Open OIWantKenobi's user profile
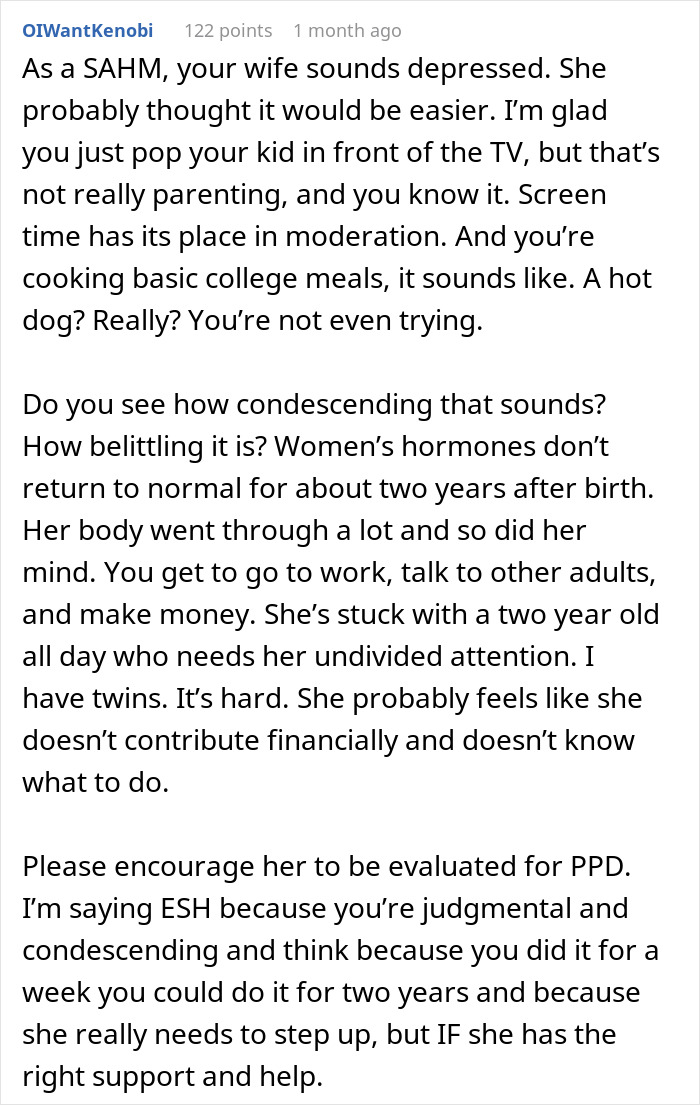Screen dimensions: 700x1105 [x=87, y=30]
